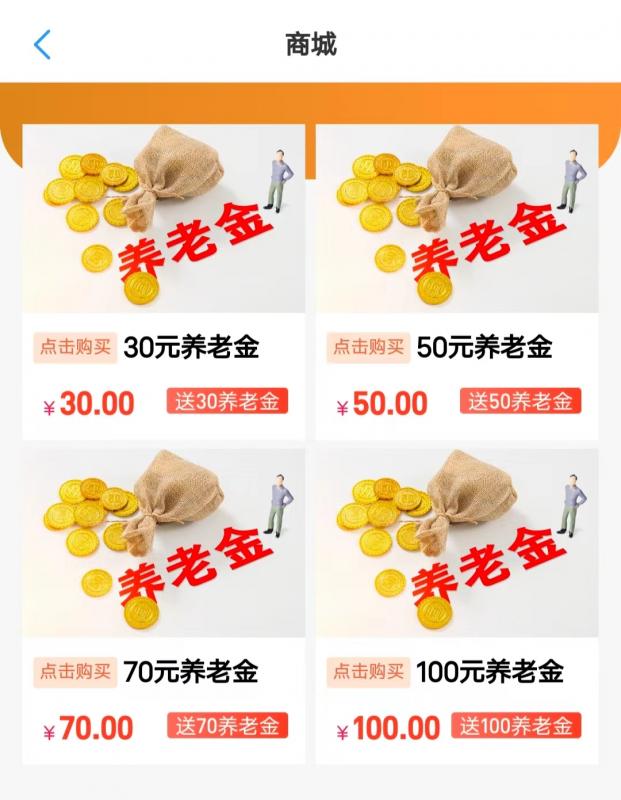
Task: Go back from the 商城 page
Action: (x=42, y=45)
